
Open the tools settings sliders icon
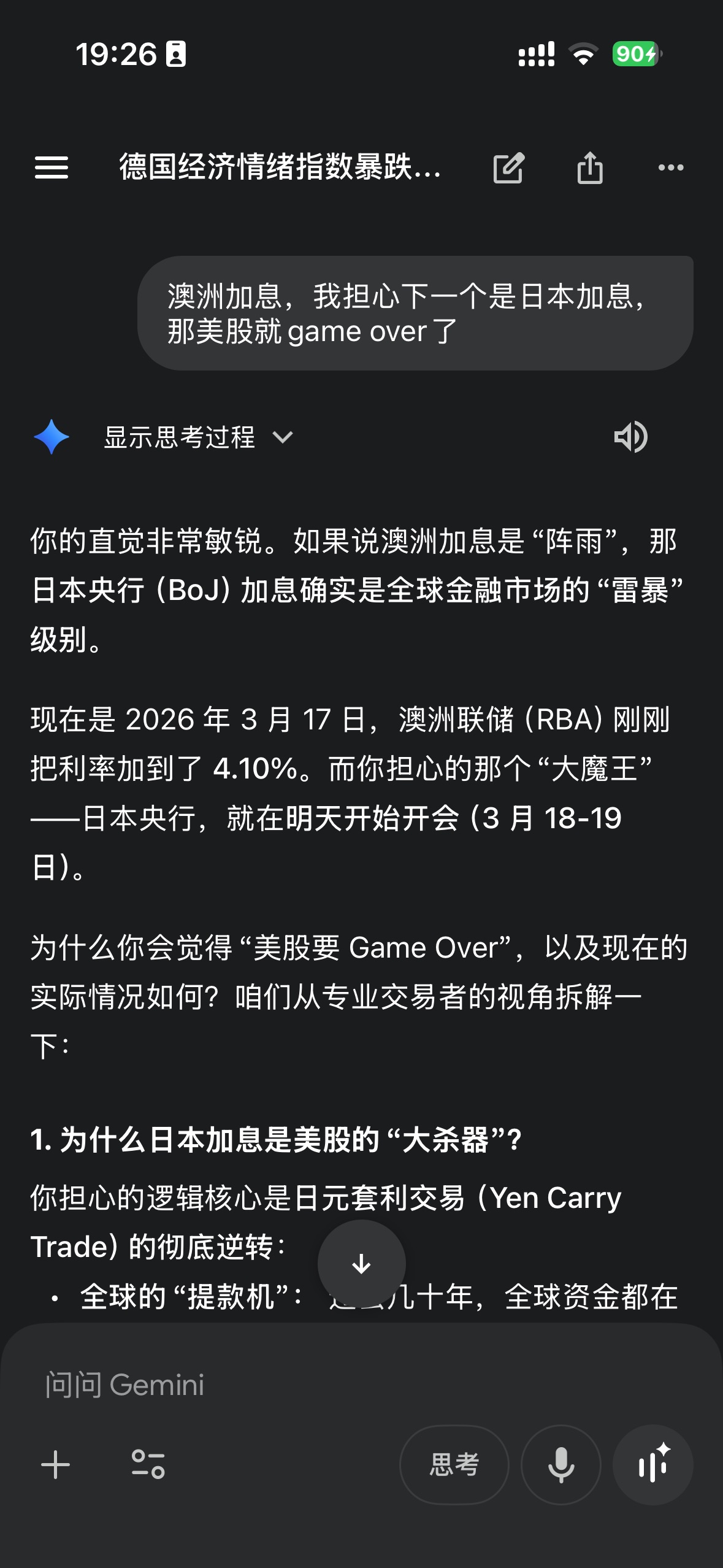148,1465
